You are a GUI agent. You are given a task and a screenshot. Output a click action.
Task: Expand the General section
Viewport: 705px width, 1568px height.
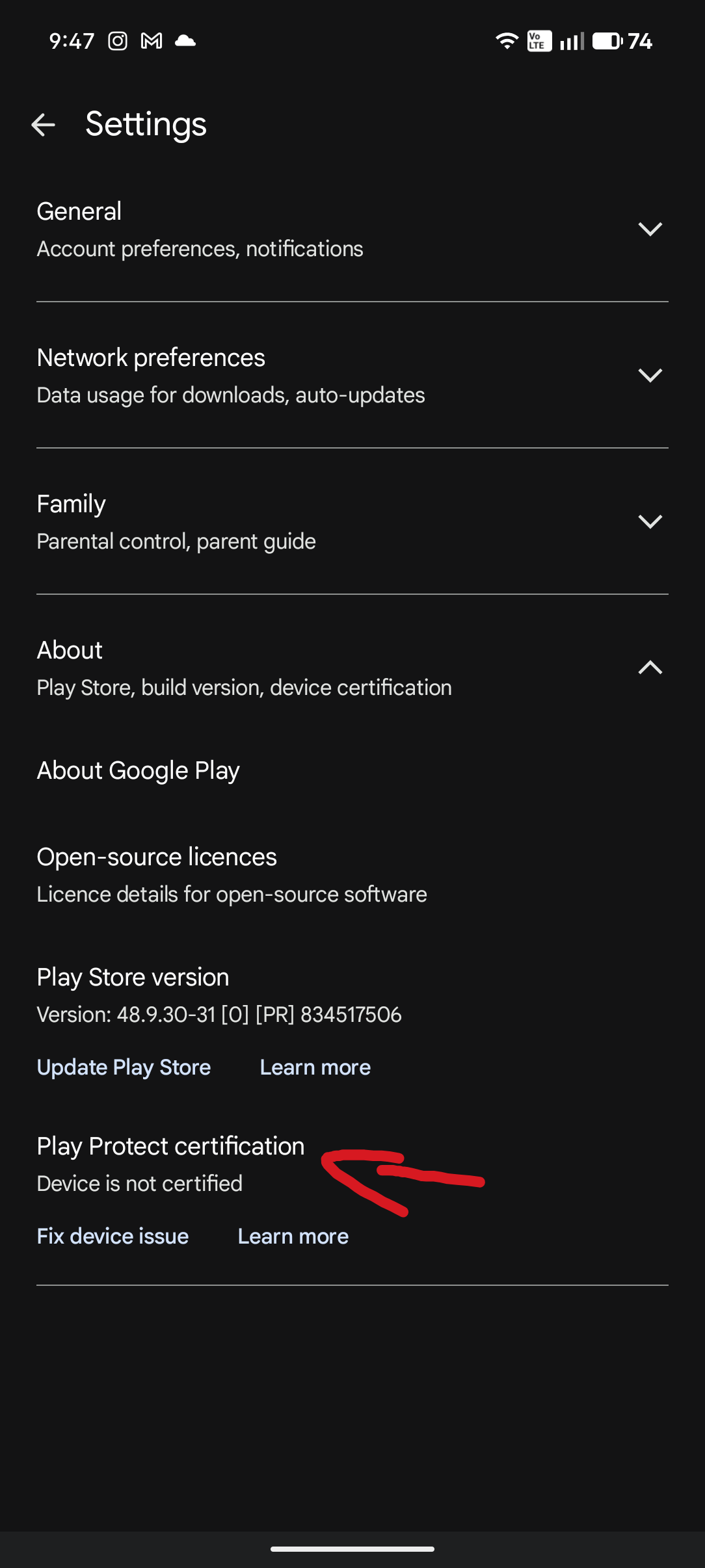click(650, 229)
